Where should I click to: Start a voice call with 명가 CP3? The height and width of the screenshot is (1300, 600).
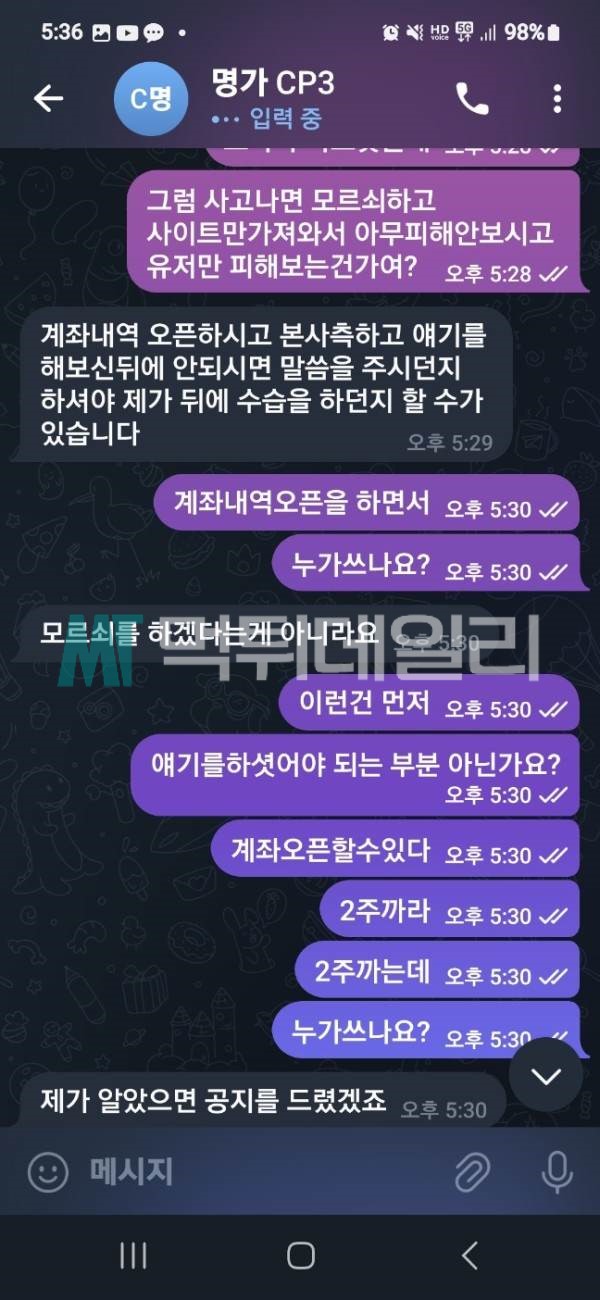click(472, 97)
